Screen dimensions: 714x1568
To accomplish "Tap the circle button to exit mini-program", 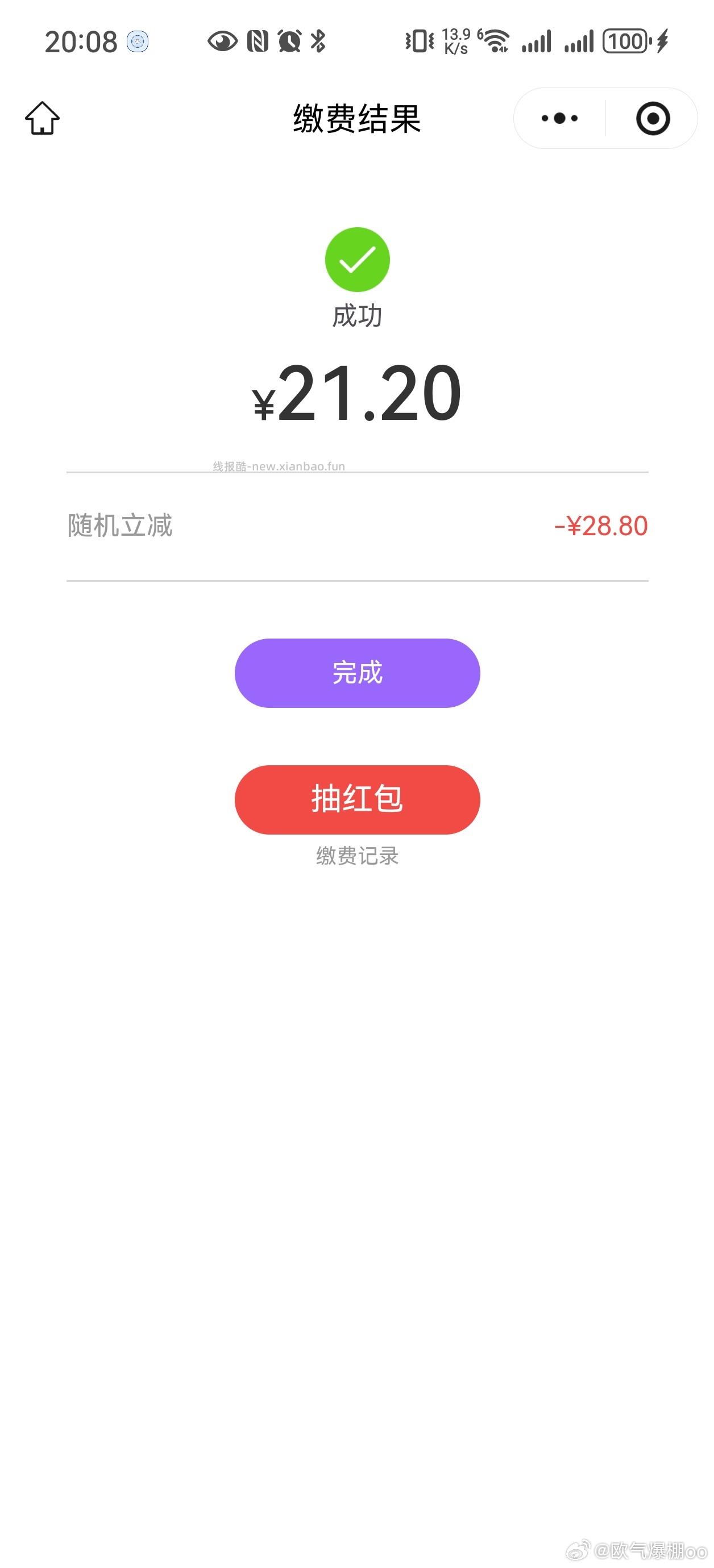I will (x=653, y=119).
